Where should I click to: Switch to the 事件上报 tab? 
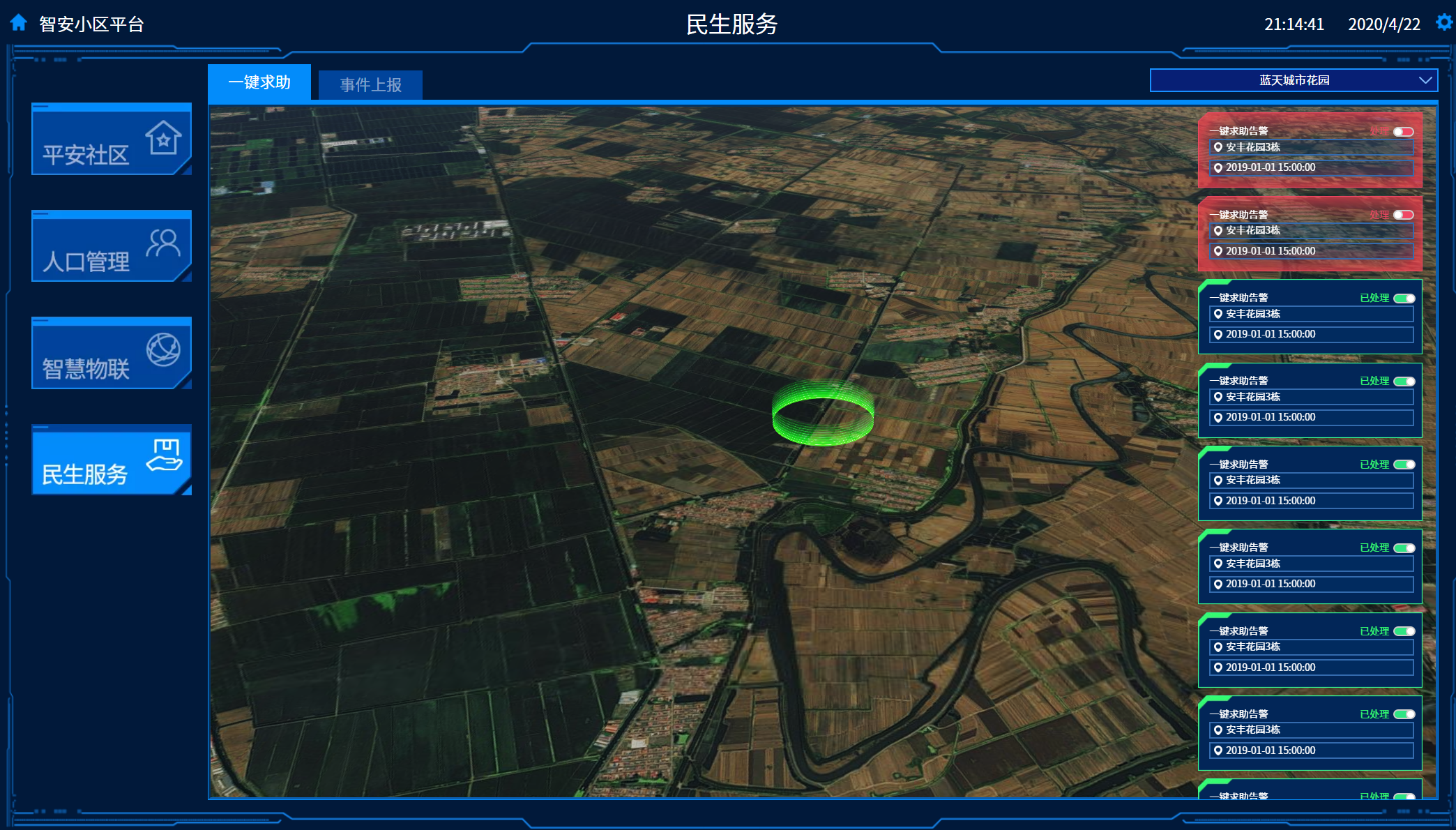[370, 85]
